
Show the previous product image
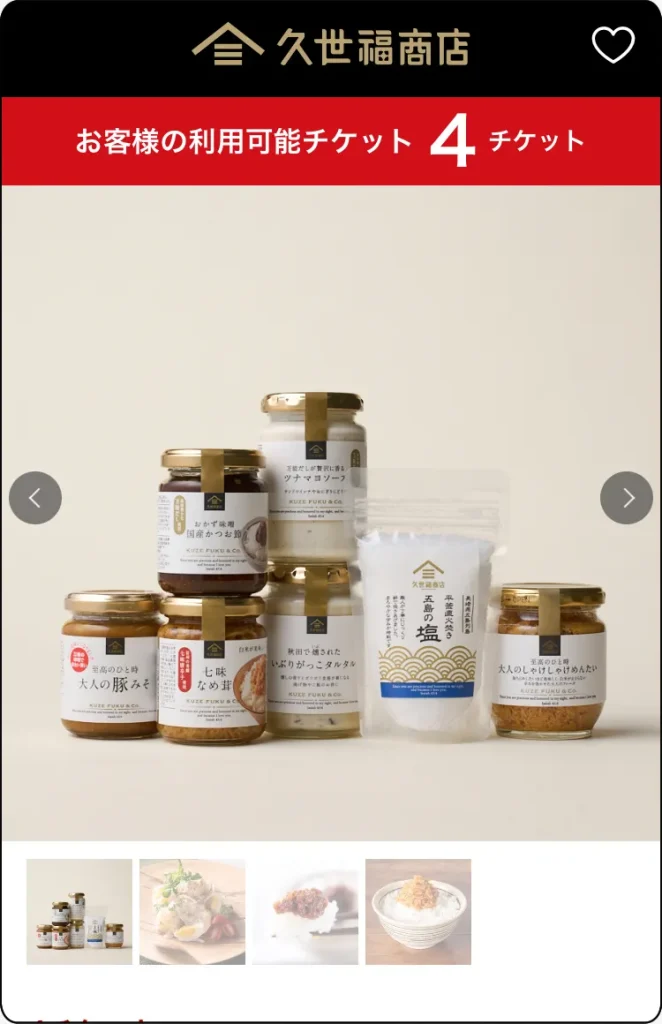pos(35,498)
